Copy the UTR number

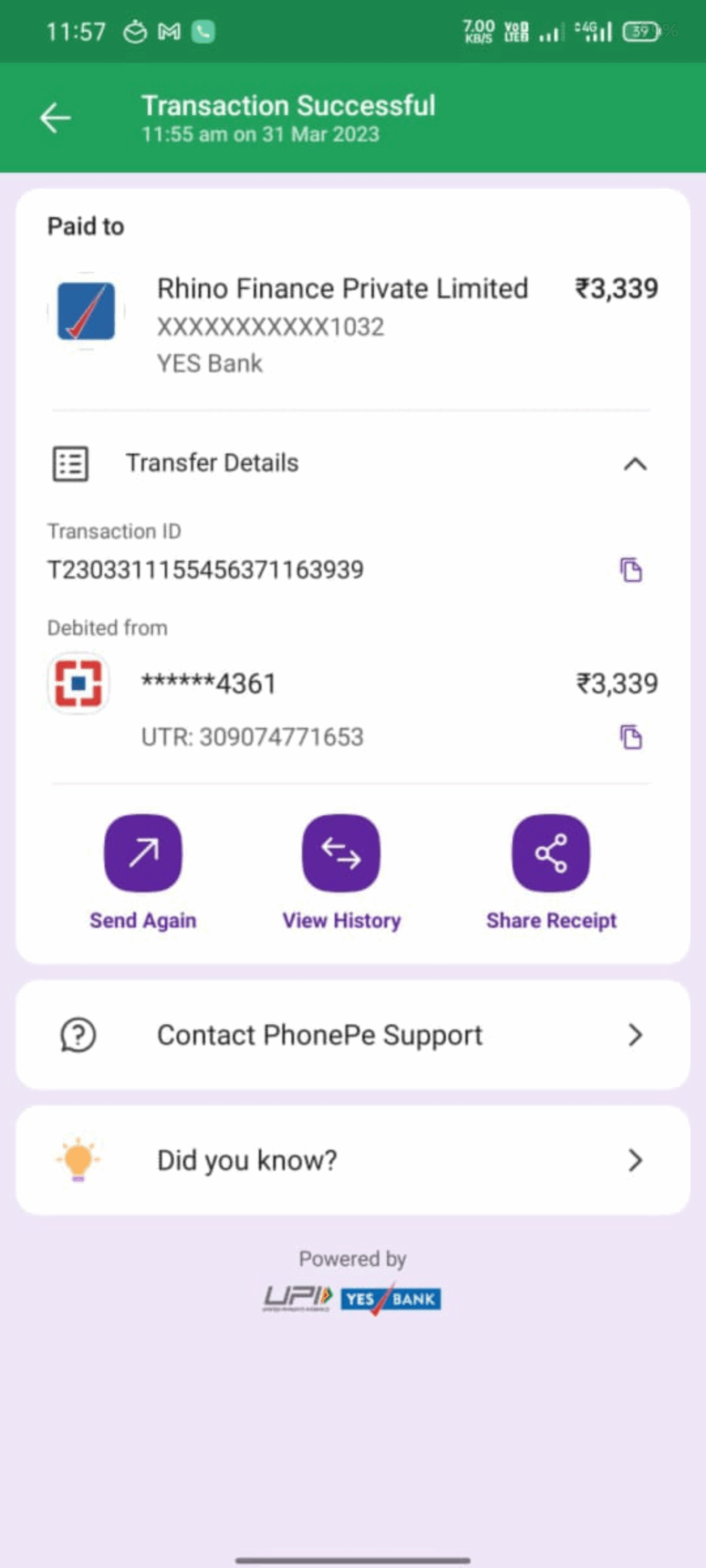[631, 737]
